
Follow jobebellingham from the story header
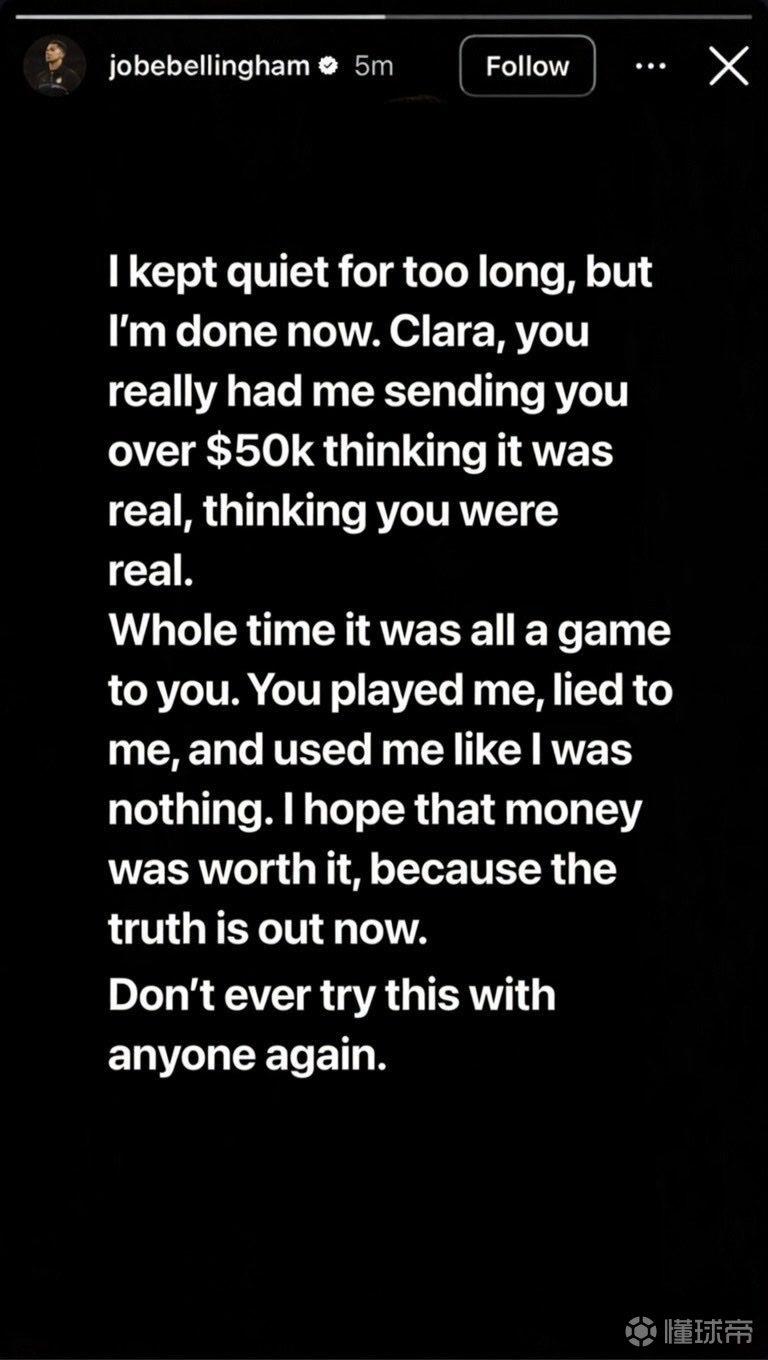[527, 66]
